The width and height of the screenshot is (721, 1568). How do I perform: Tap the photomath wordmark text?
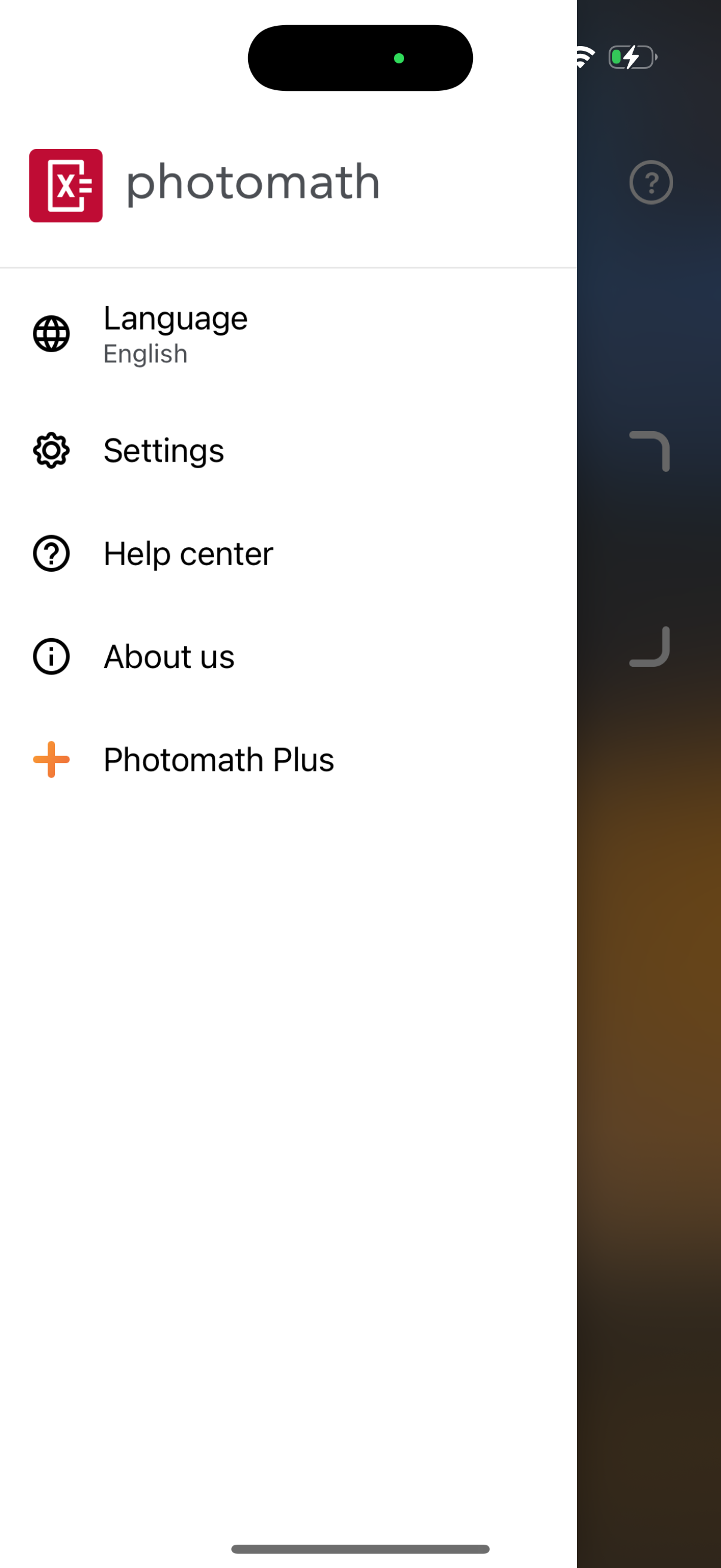click(252, 182)
